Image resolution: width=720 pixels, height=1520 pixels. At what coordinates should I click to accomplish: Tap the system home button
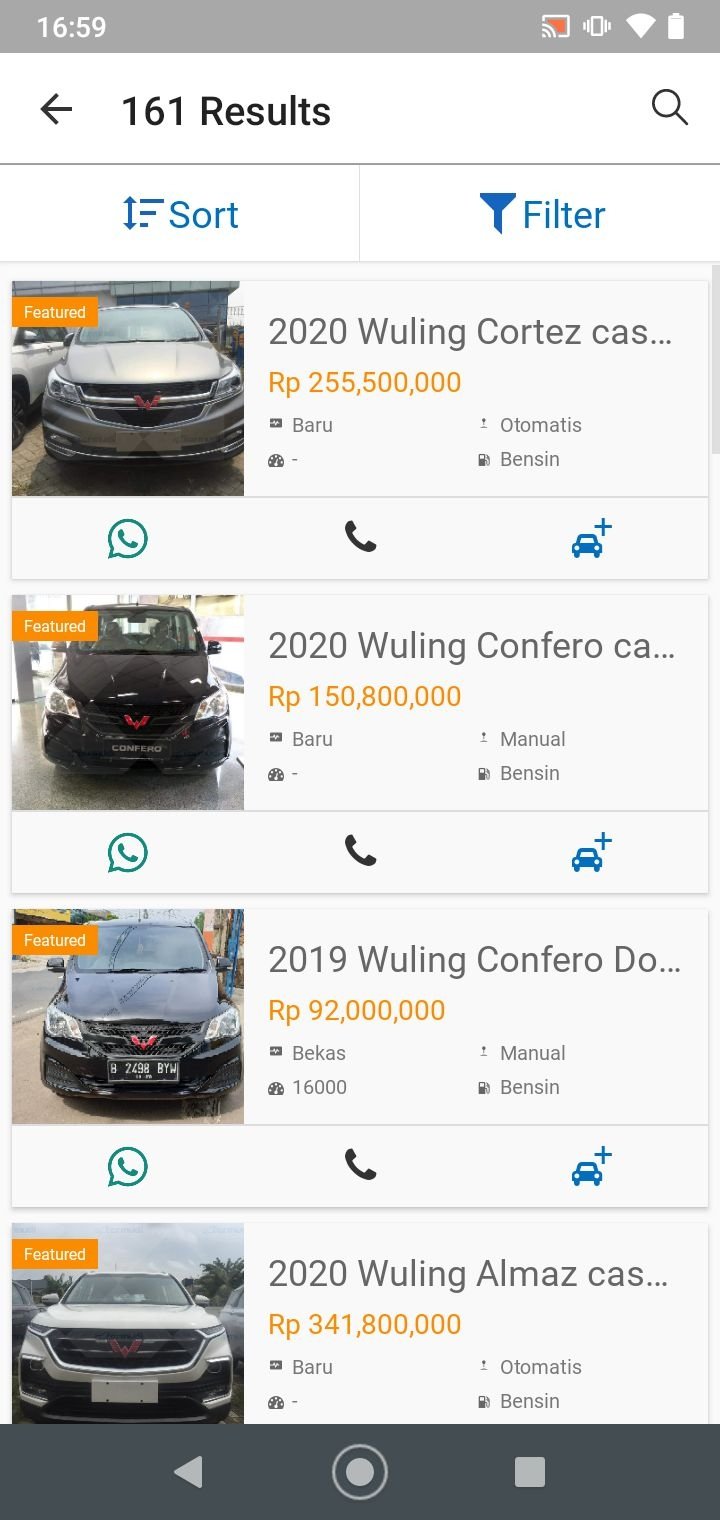[360, 1471]
